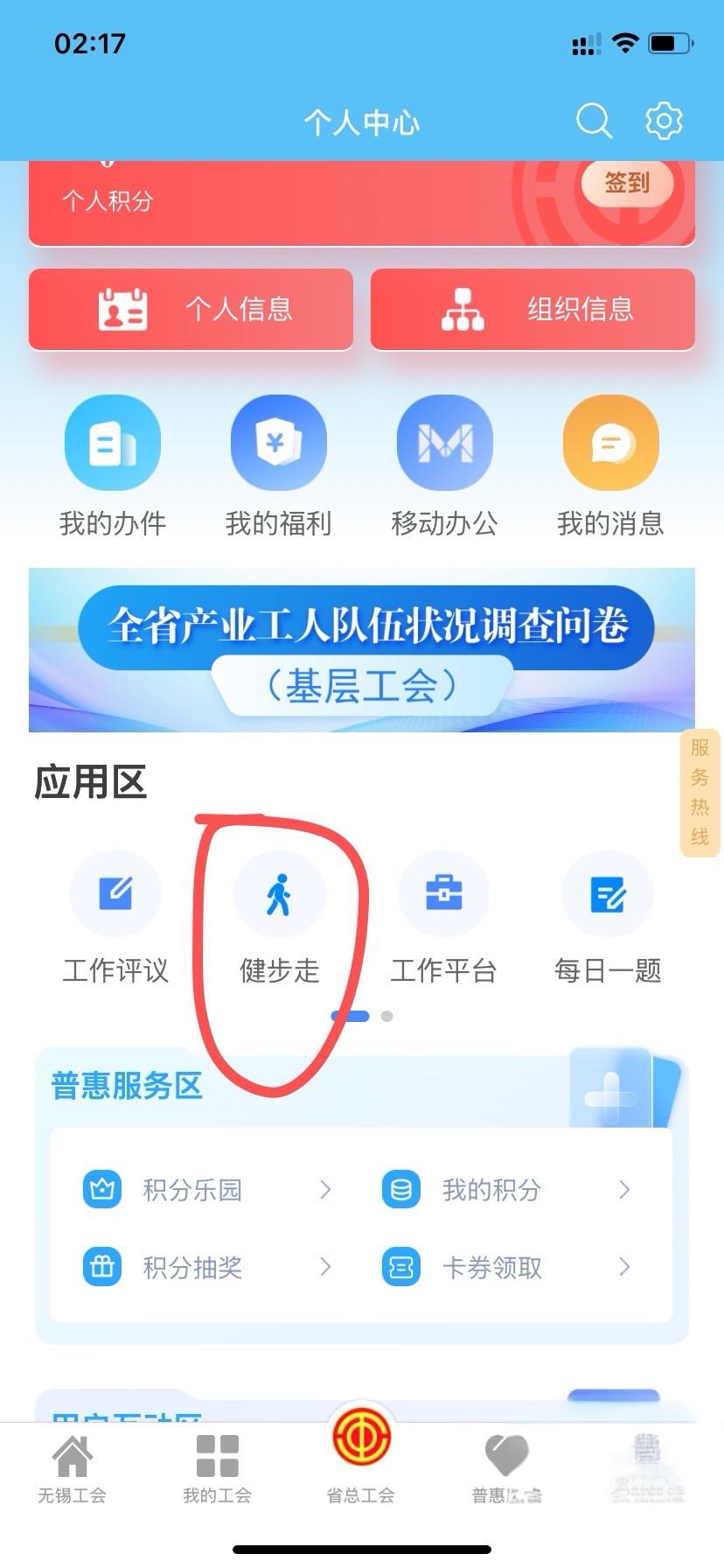Tap the 服务热线 side tab
This screenshot has width=724, height=1568.
[x=700, y=793]
